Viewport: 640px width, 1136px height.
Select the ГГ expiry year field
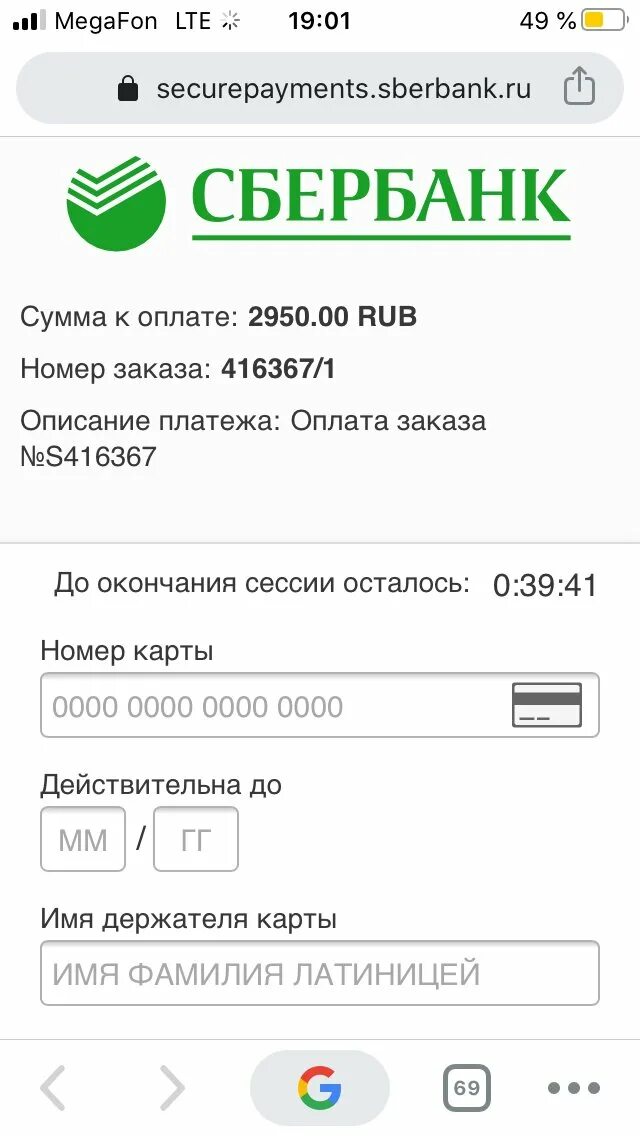196,839
